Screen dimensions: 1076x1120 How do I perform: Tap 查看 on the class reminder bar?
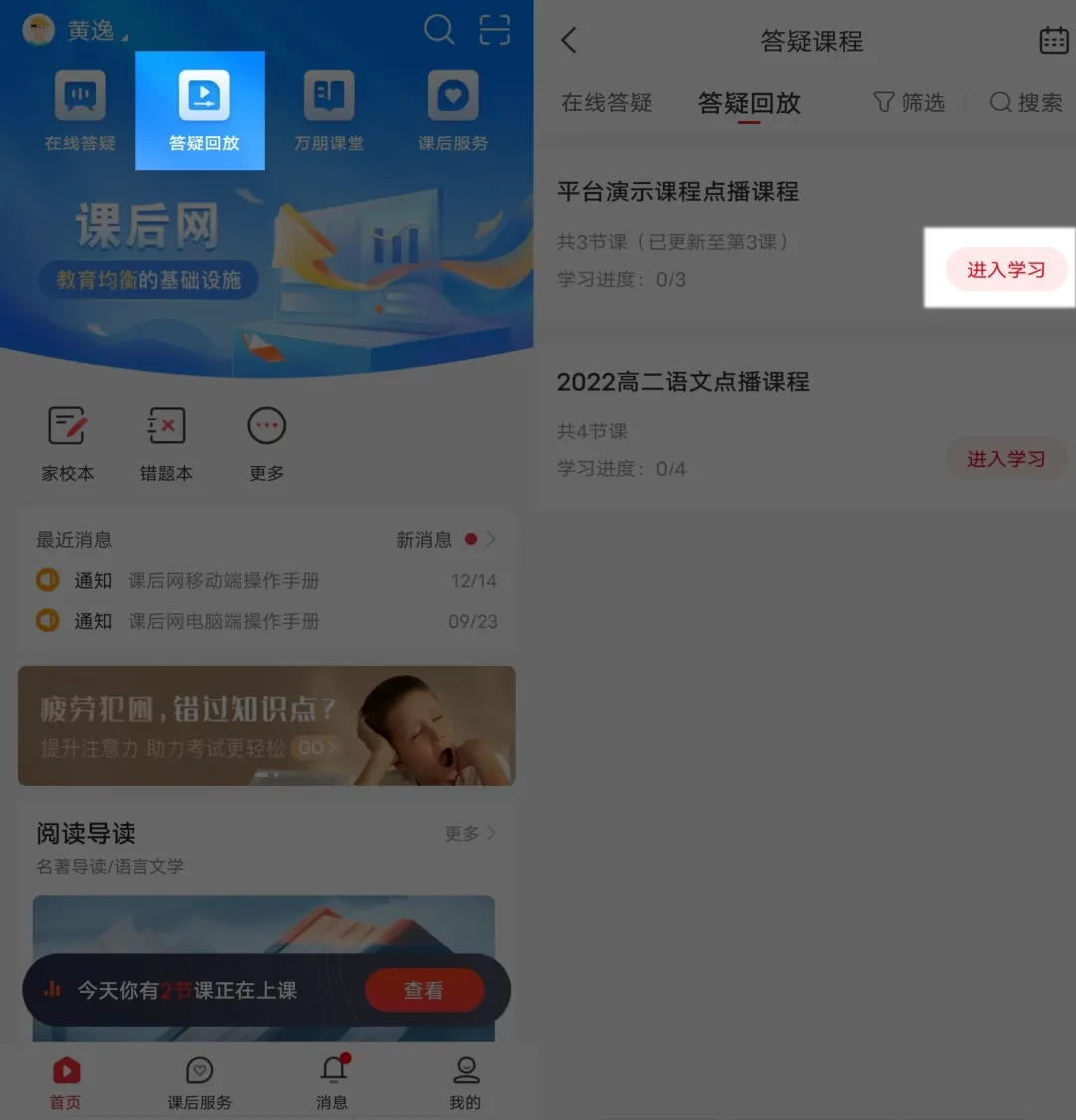(x=424, y=990)
